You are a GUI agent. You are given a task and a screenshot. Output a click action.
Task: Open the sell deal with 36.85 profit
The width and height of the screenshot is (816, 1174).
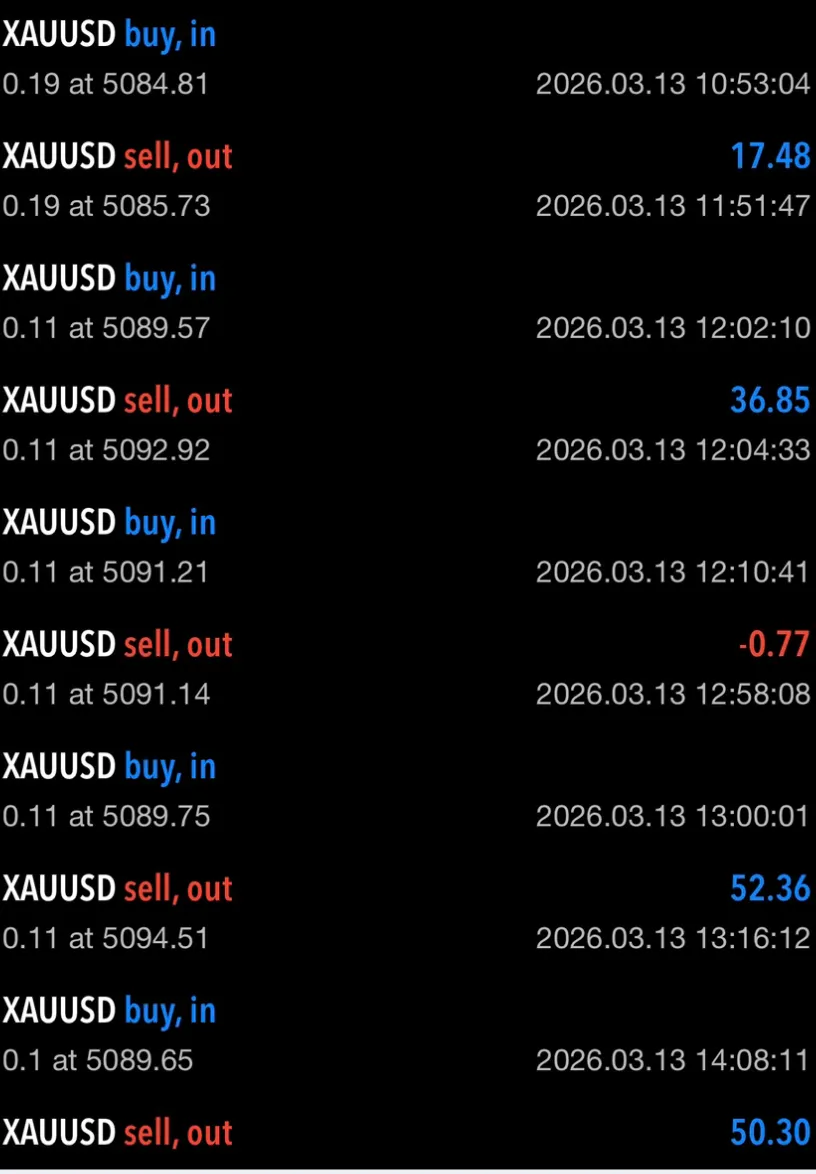406,424
